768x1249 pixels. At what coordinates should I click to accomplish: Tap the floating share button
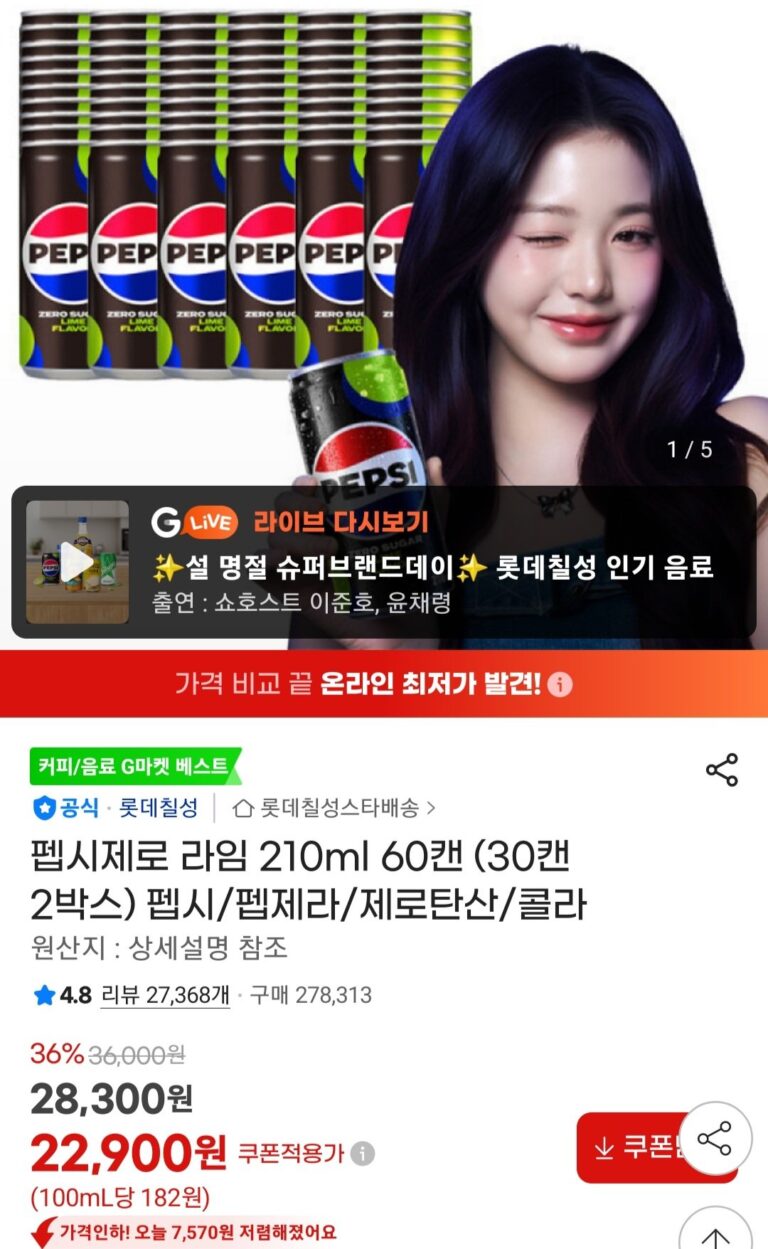pos(715,1139)
